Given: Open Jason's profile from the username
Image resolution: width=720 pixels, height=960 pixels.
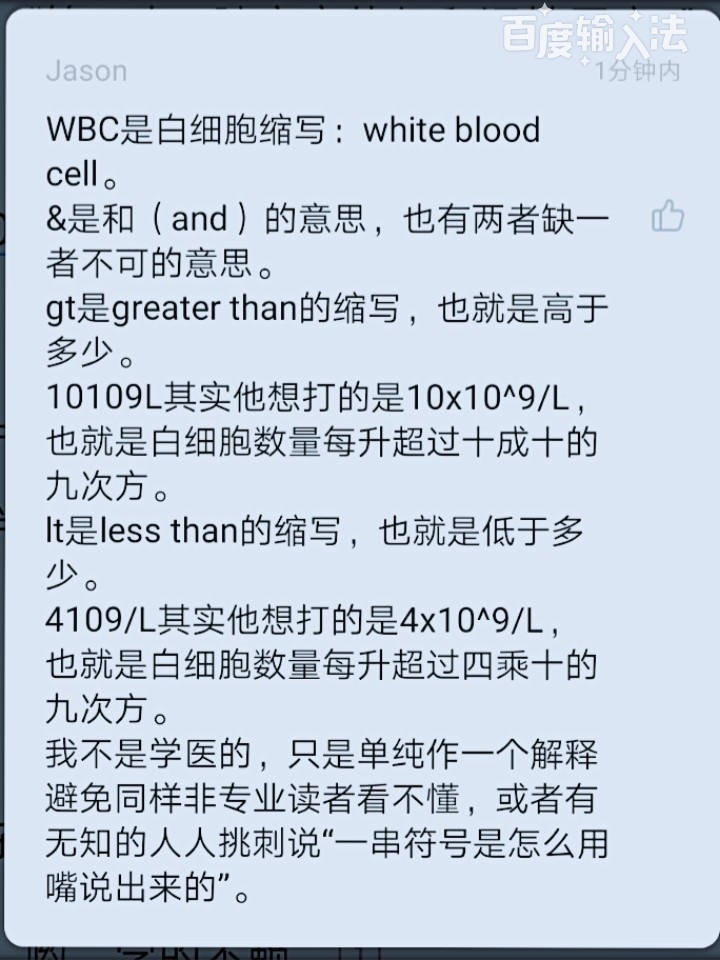Looking at the screenshot, I should point(86,71).
